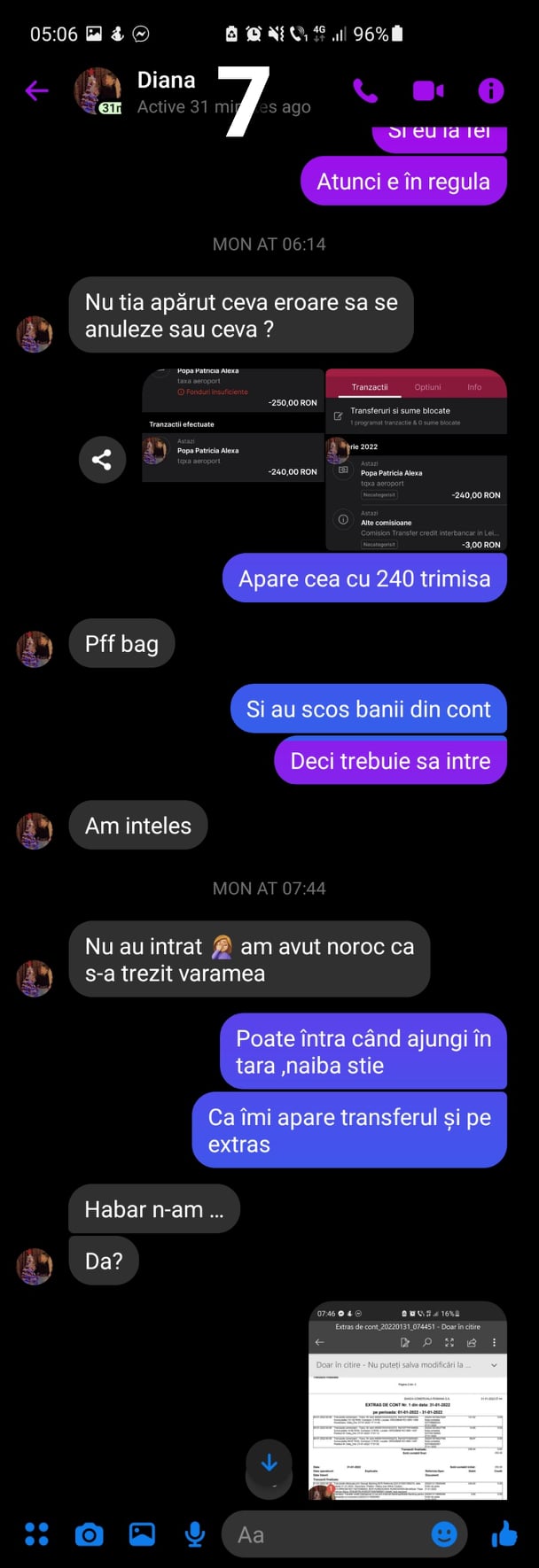
Task: Open the photo gallery picker
Action: (x=142, y=1534)
